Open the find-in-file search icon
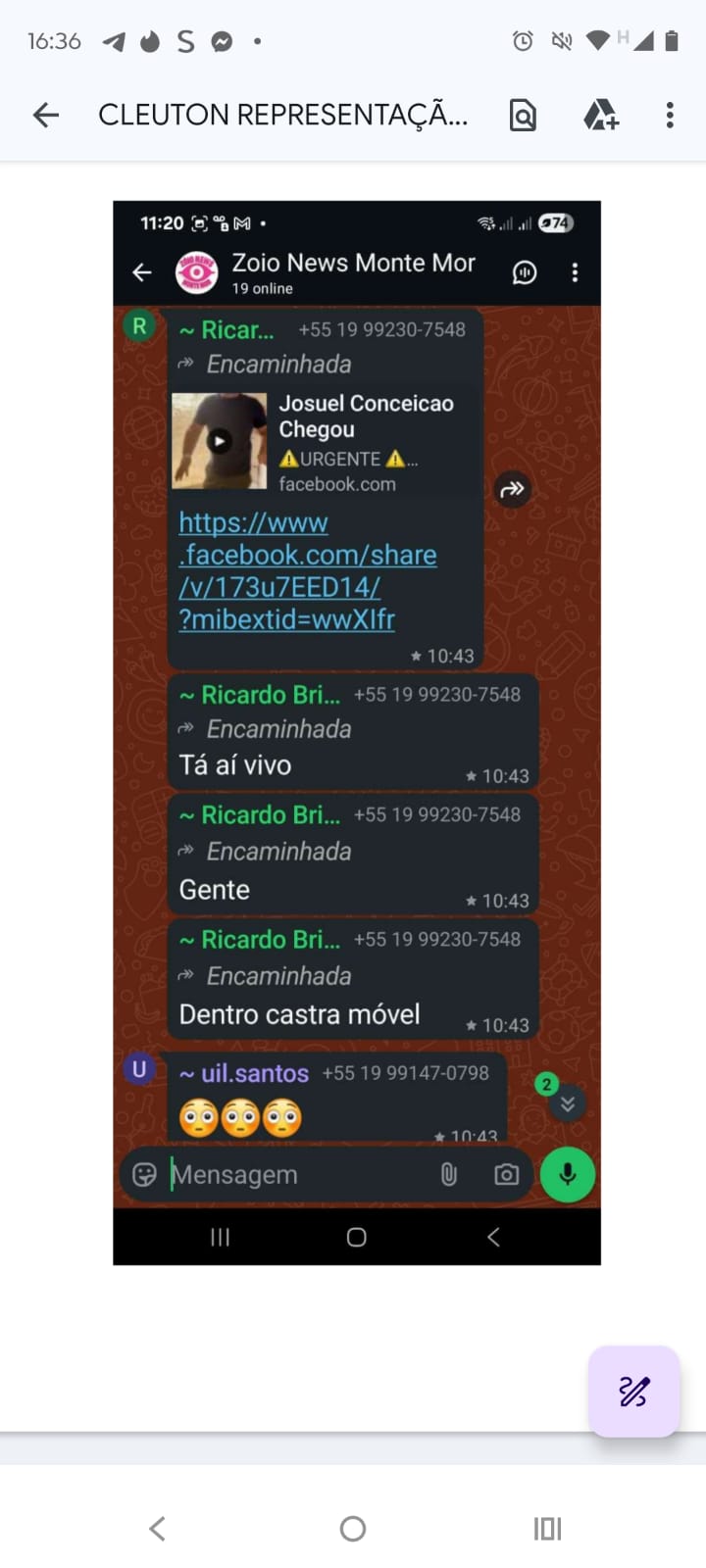The height and width of the screenshot is (1568, 706). coord(523,116)
